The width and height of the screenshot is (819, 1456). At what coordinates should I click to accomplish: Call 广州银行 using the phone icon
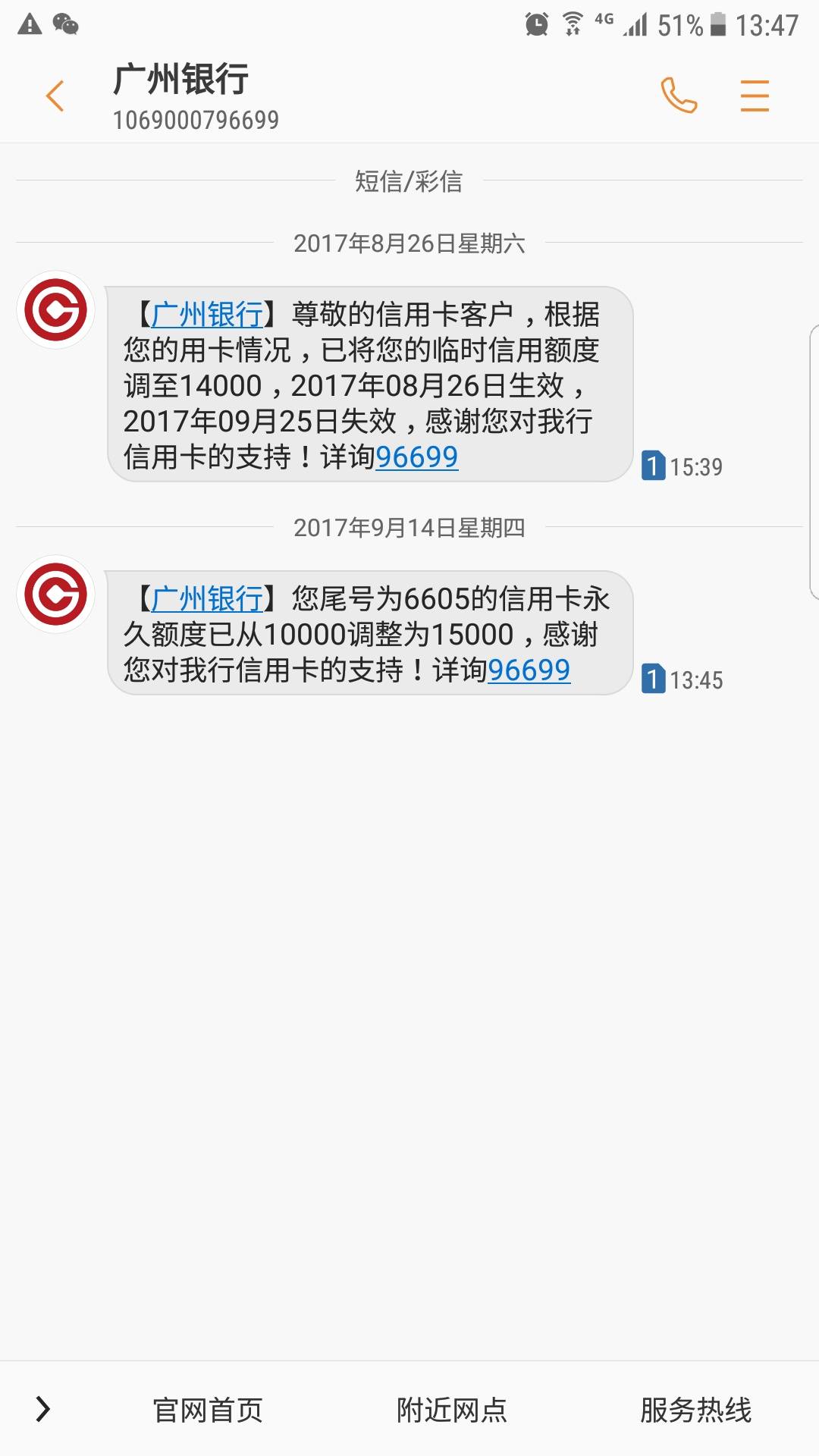tap(679, 96)
